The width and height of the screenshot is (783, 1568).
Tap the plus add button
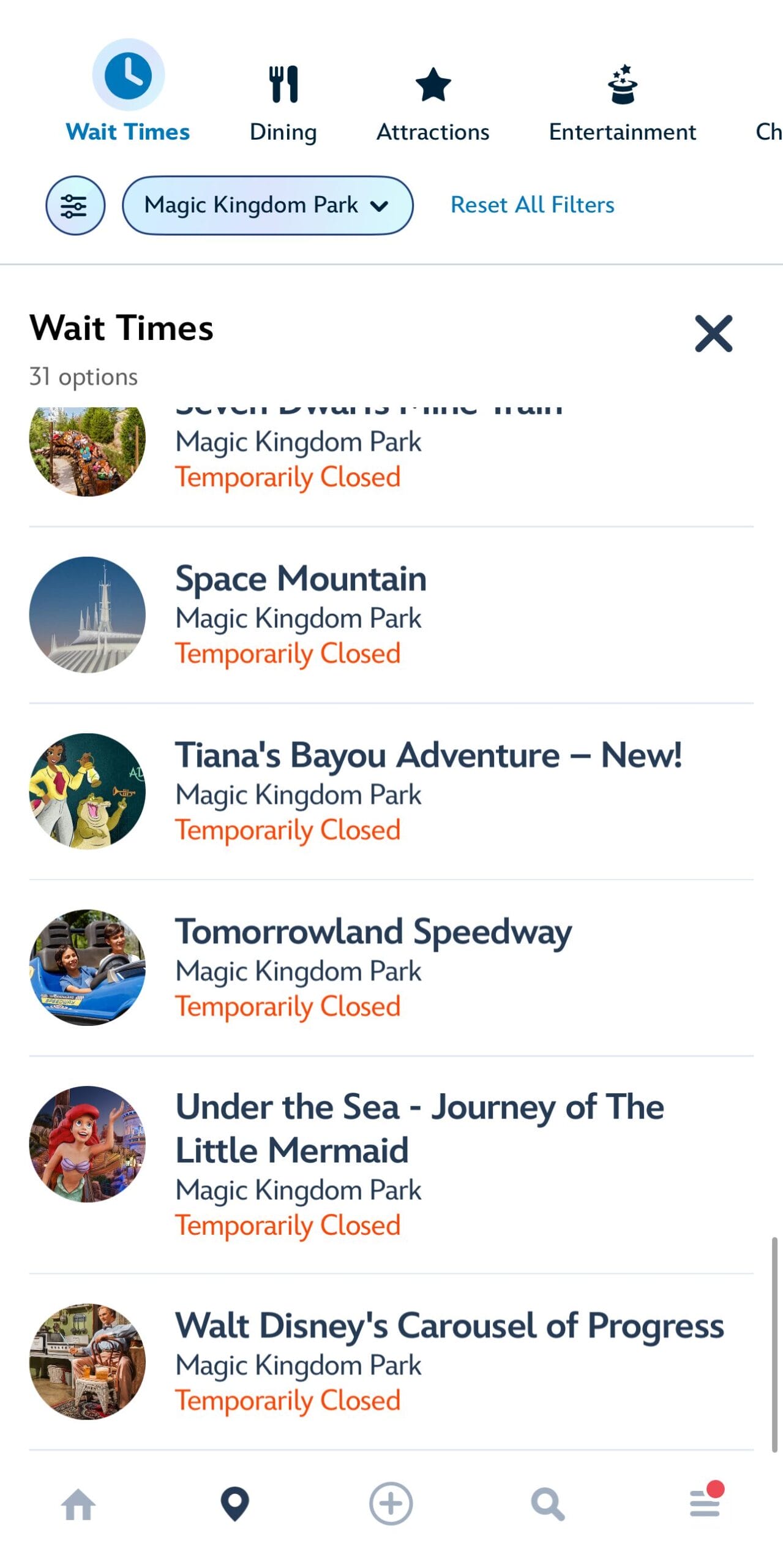[391, 1504]
